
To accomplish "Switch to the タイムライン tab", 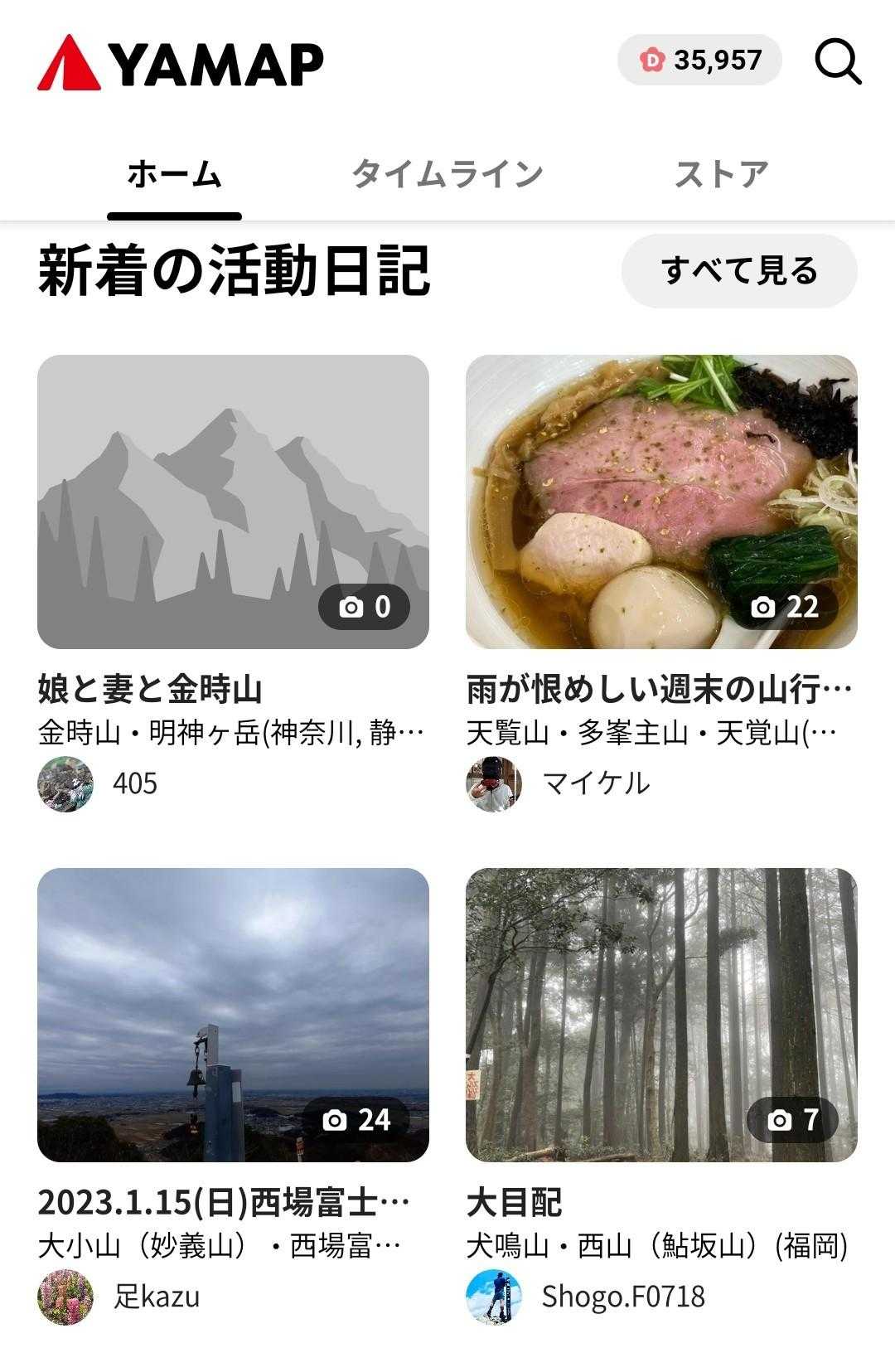I will point(447,174).
